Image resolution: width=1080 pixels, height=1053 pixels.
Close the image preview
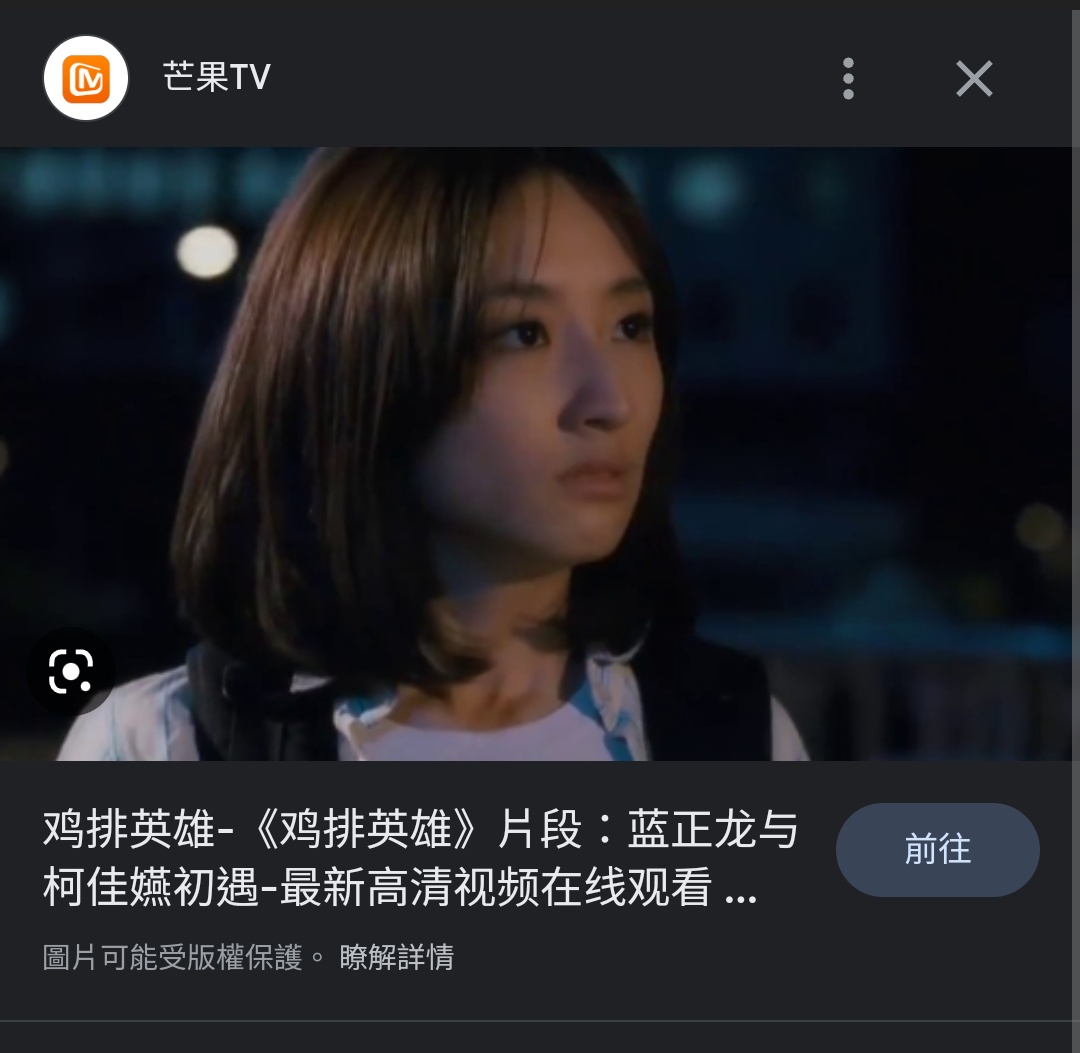click(973, 78)
